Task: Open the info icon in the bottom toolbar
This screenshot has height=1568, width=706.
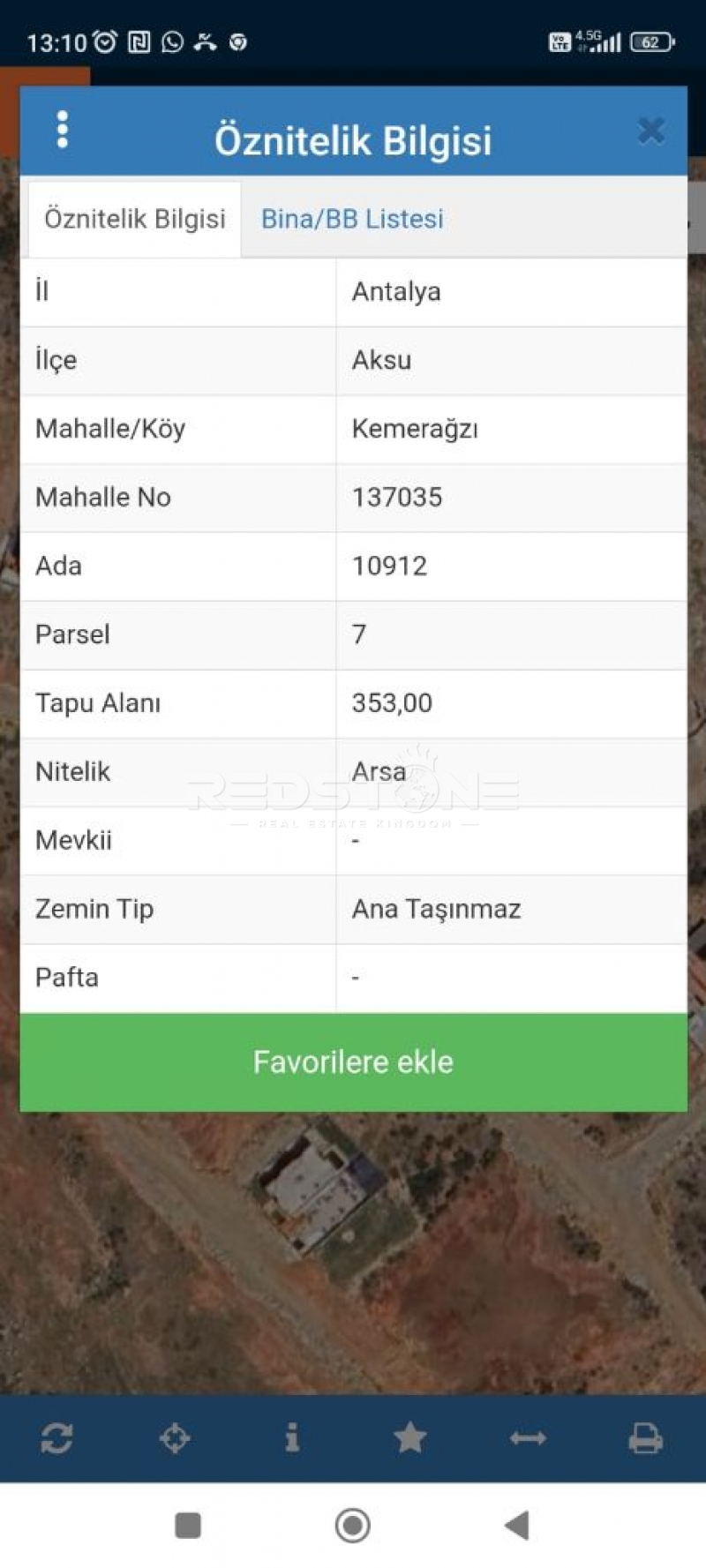Action: click(292, 1438)
